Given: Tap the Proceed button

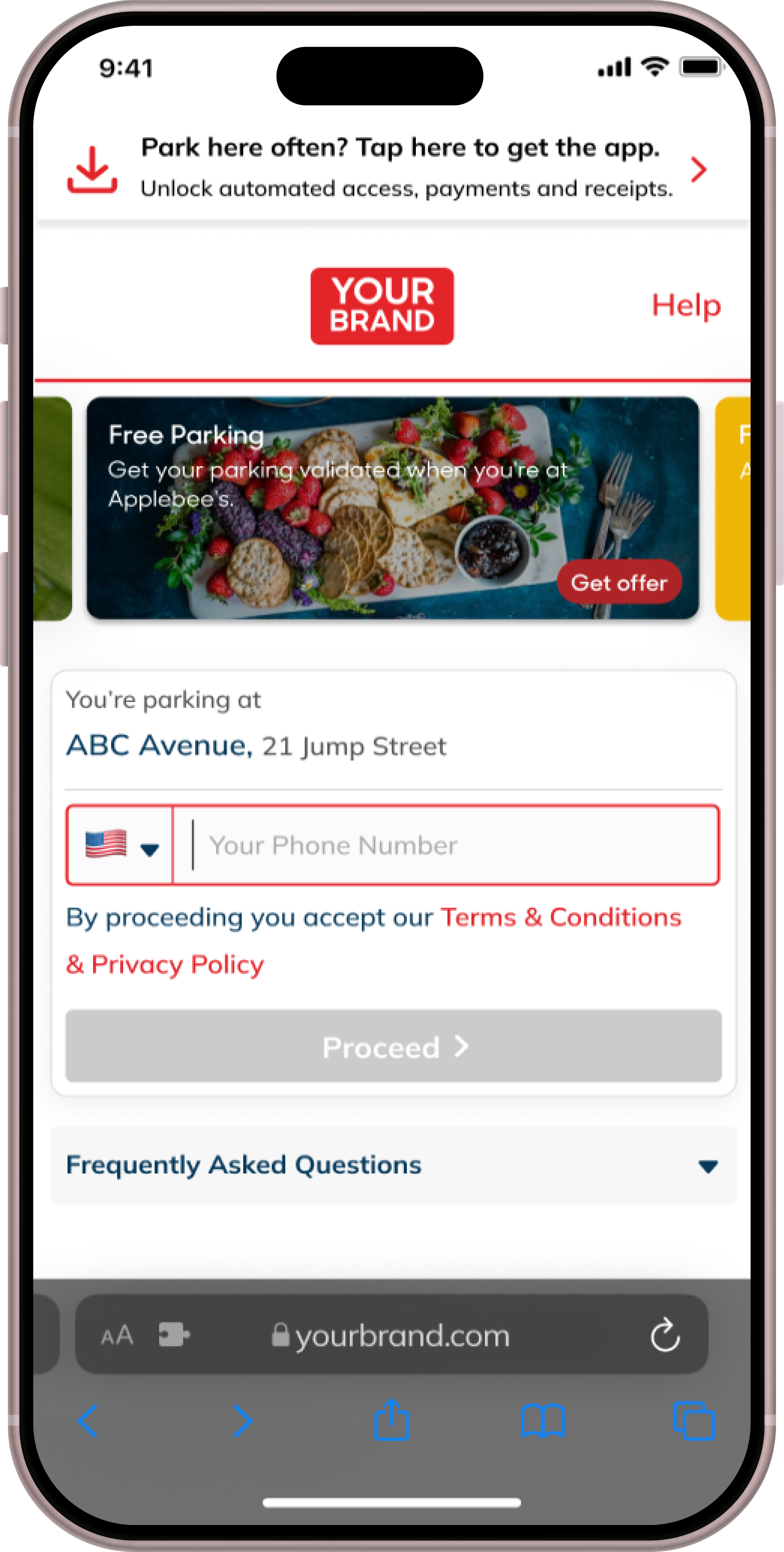Looking at the screenshot, I should [393, 1046].
